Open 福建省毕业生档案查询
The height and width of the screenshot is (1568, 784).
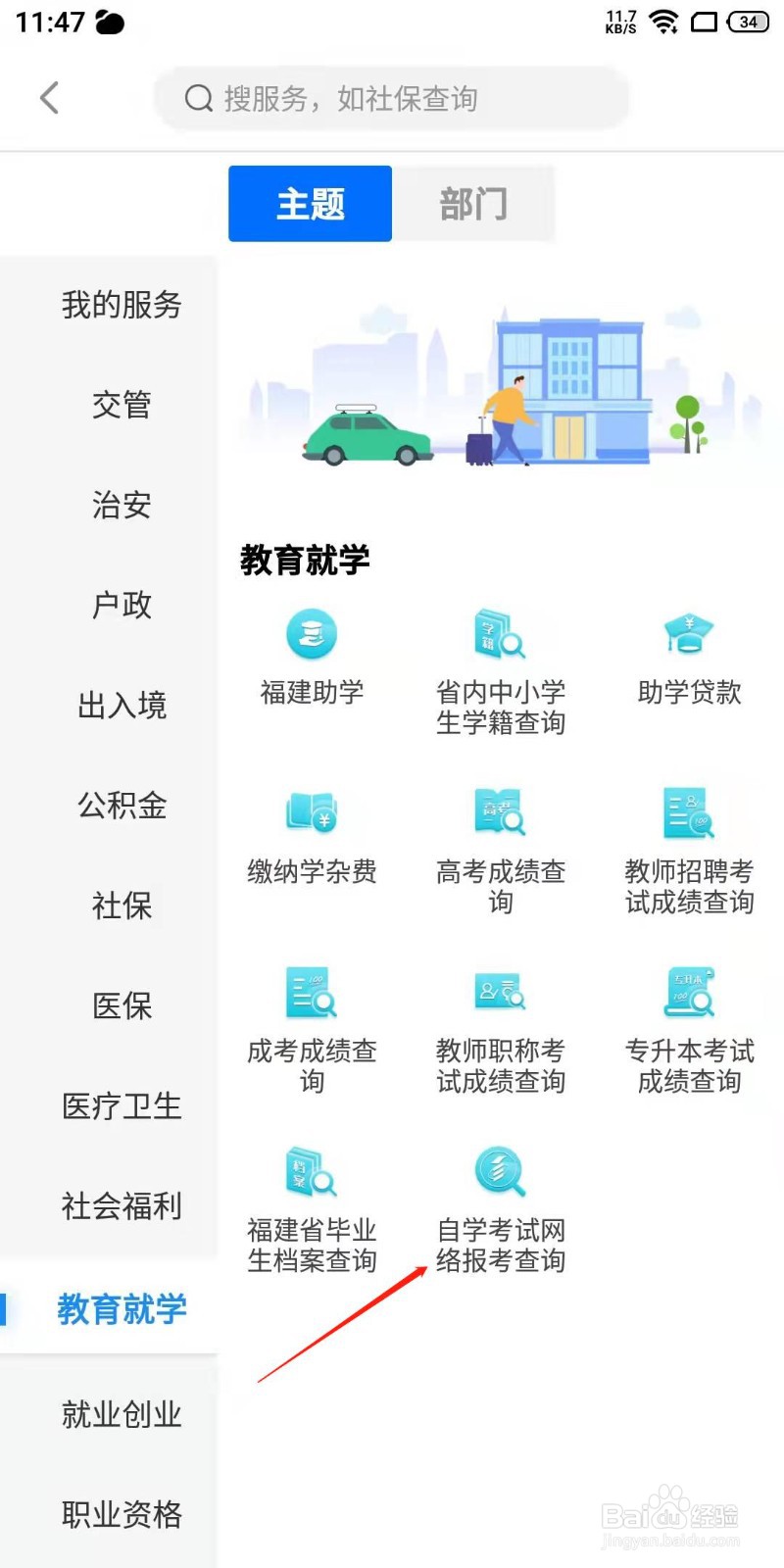312,1210
